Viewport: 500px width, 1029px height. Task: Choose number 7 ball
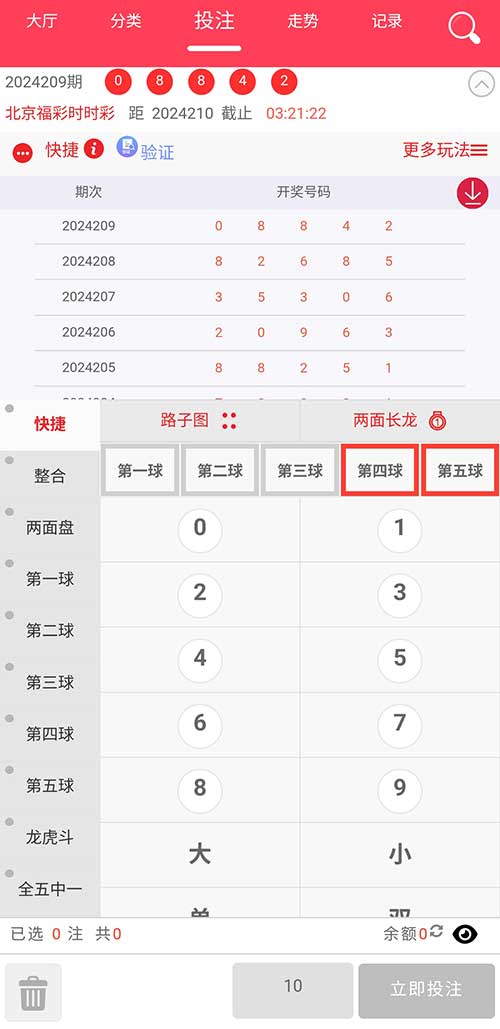click(400, 724)
